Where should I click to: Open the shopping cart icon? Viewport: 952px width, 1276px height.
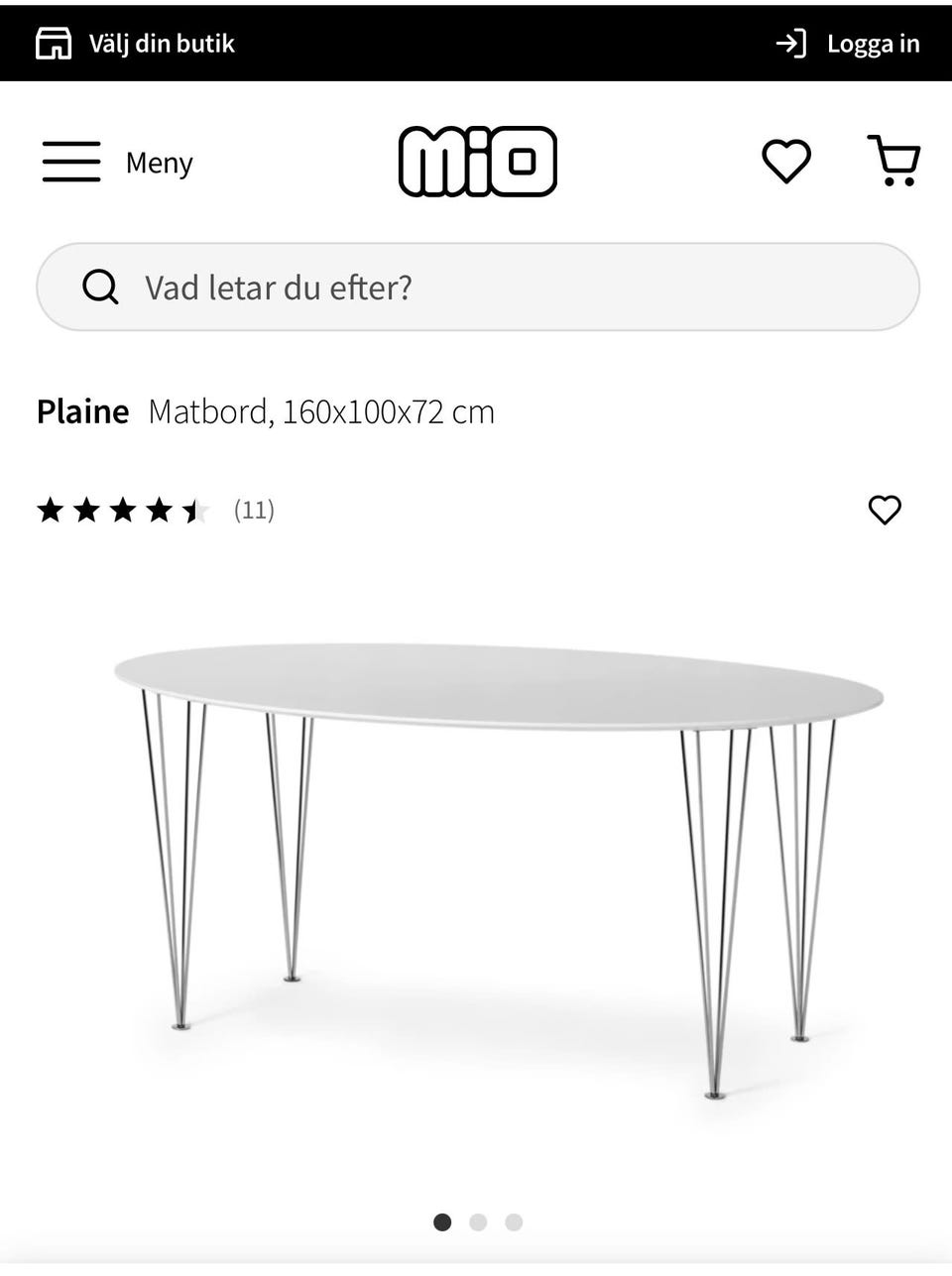tap(894, 161)
